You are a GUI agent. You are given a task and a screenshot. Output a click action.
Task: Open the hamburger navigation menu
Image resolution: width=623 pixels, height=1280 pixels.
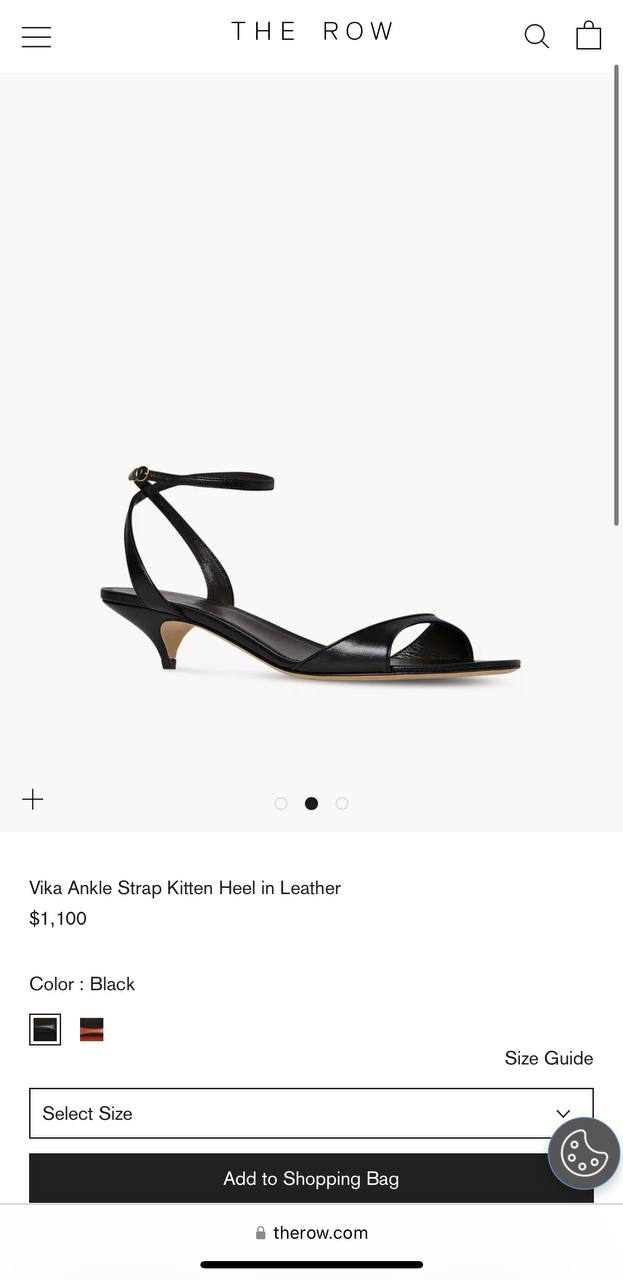pos(36,37)
